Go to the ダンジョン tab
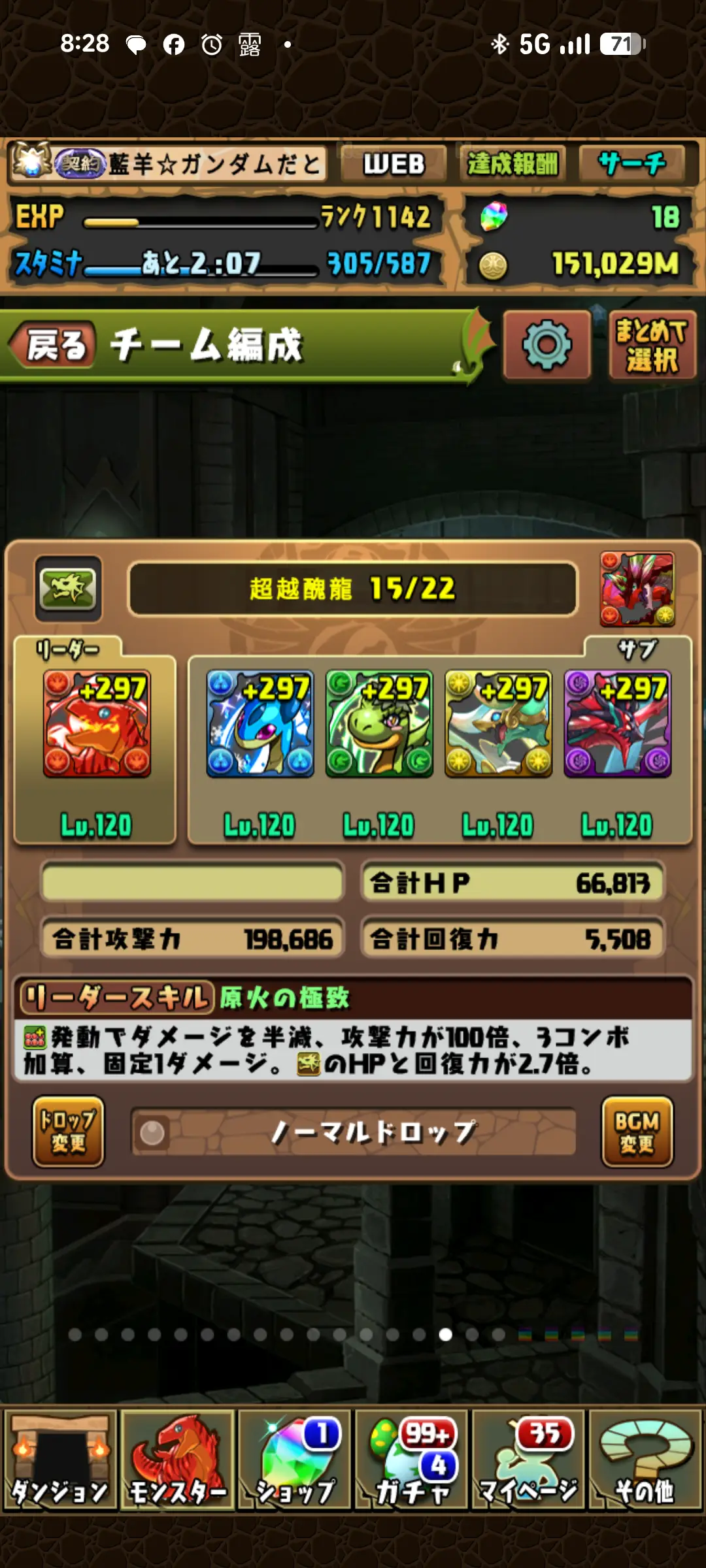 (59, 1459)
